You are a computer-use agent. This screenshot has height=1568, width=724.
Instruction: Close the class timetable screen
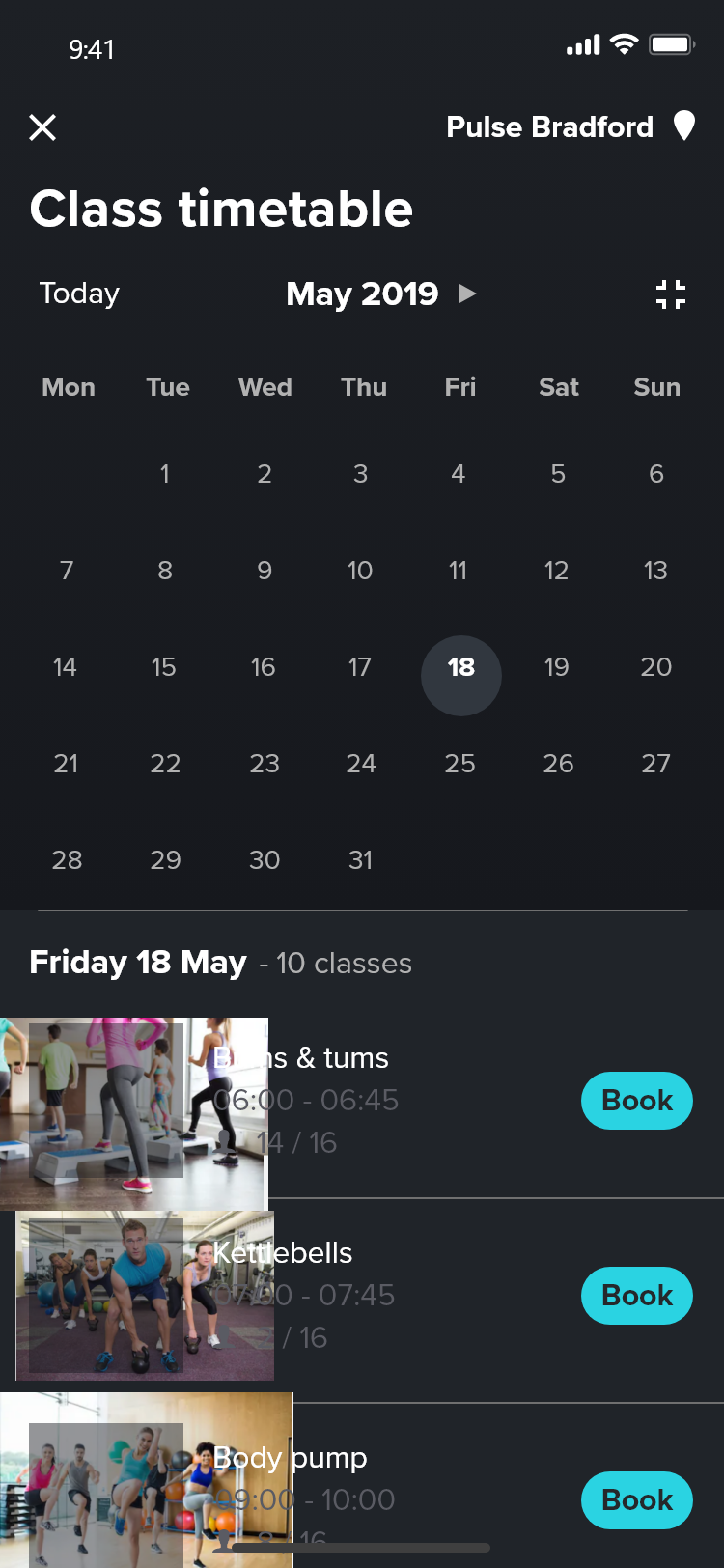tap(42, 127)
